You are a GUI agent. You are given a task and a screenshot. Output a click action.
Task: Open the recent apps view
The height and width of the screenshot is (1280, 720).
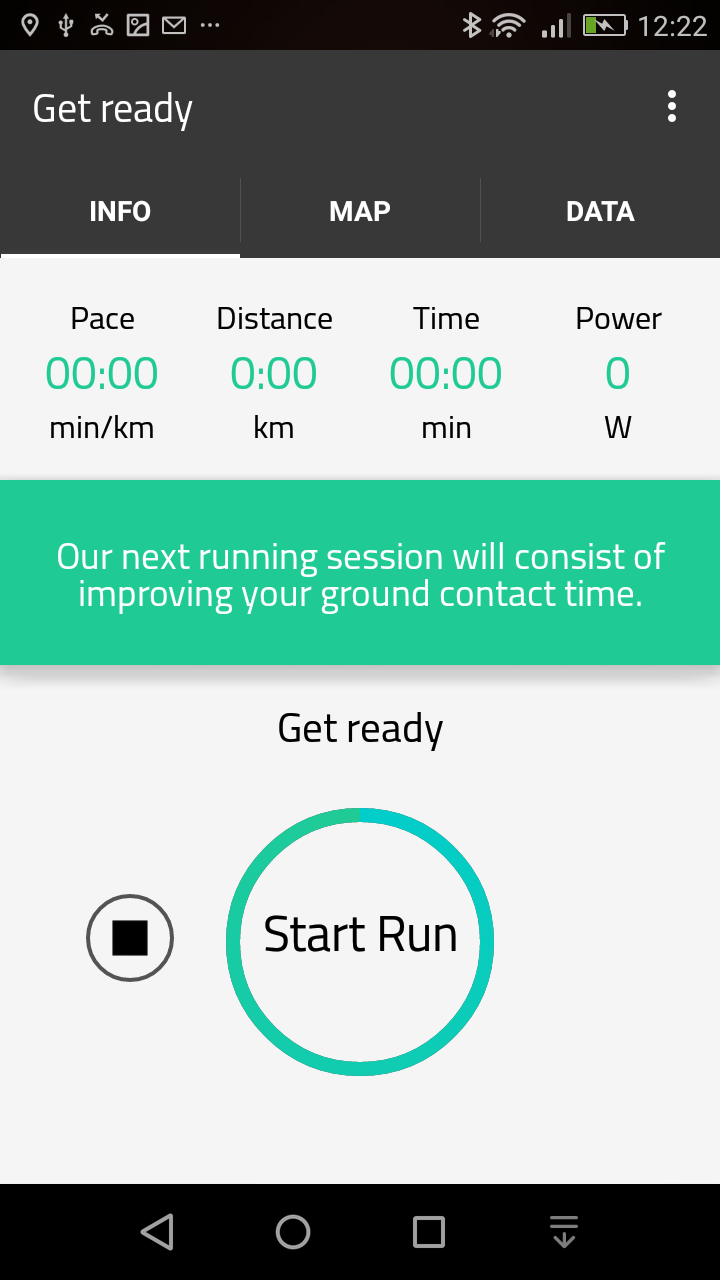[x=429, y=1232]
